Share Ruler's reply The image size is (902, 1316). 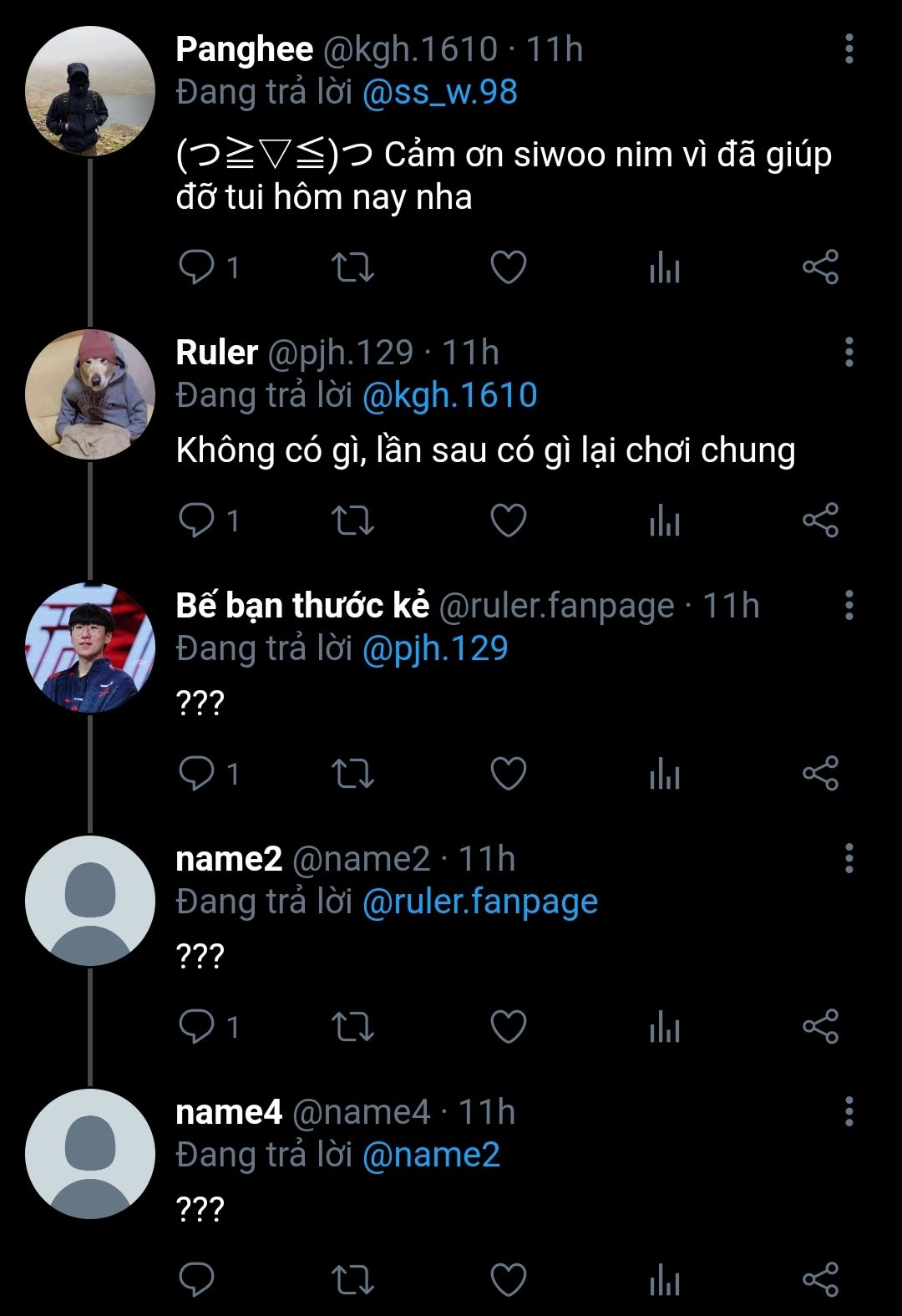(x=820, y=521)
